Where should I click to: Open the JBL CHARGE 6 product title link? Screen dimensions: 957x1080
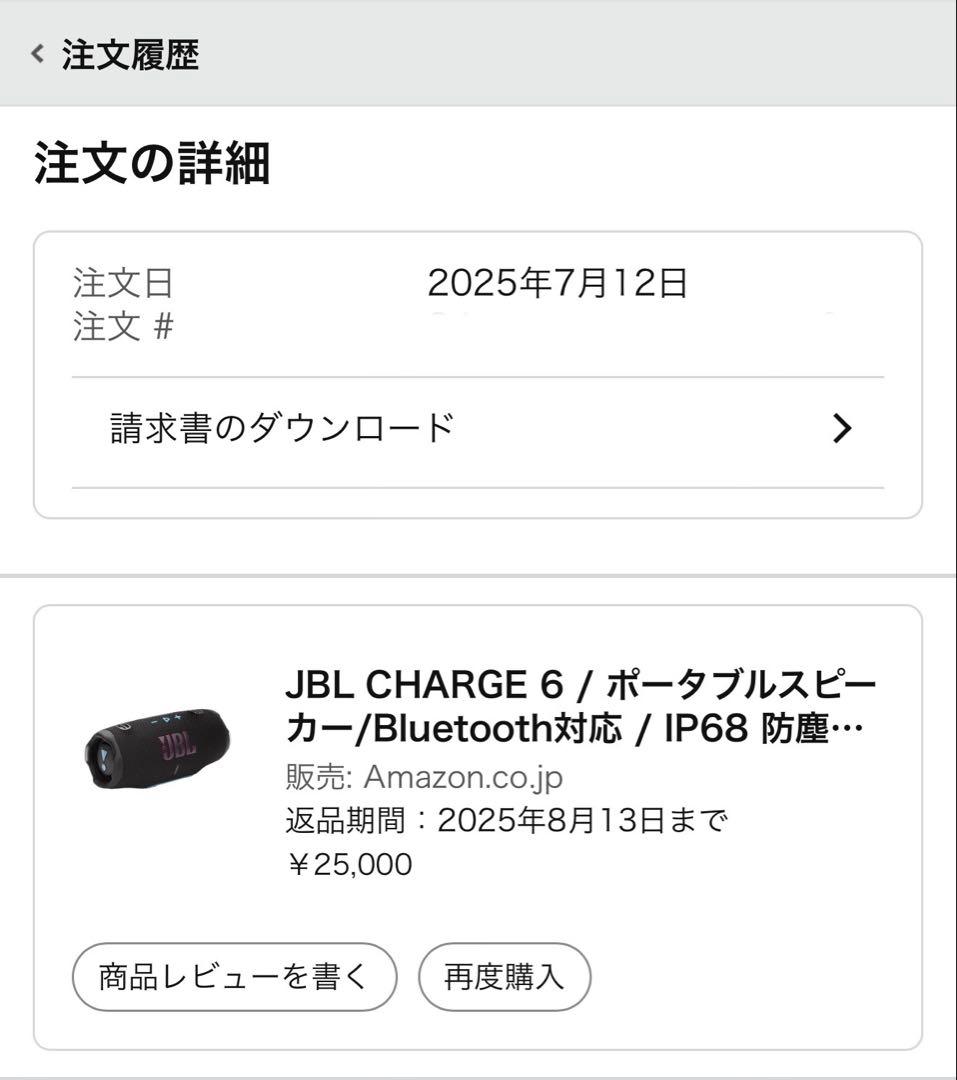click(x=580, y=685)
